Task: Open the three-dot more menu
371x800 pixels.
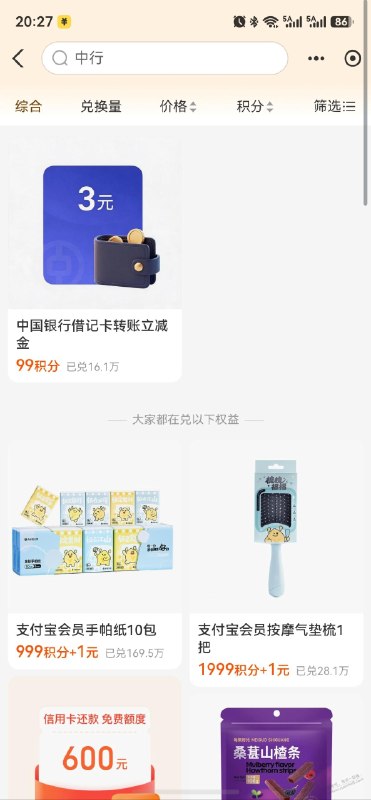Action: (x=316, y=59)
